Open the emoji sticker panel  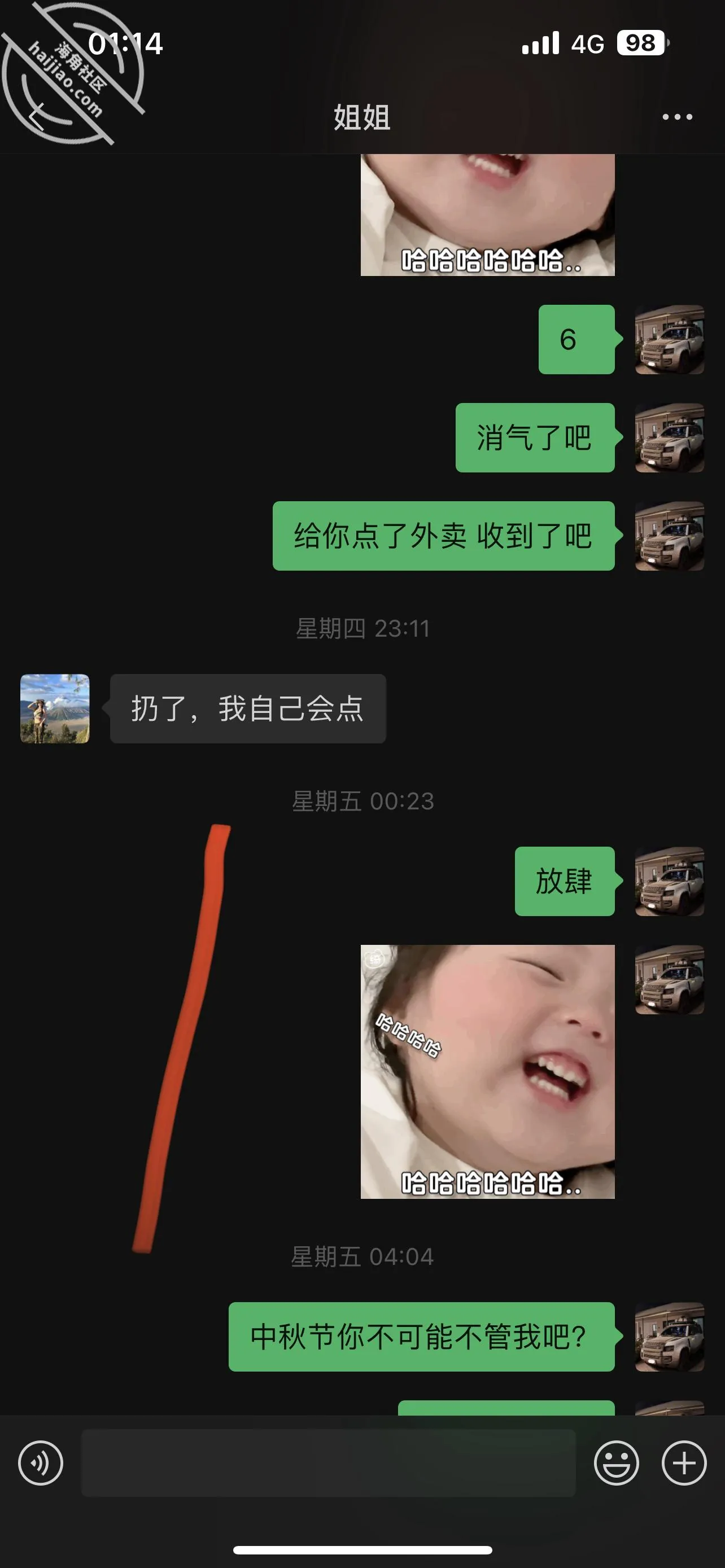616,1462
